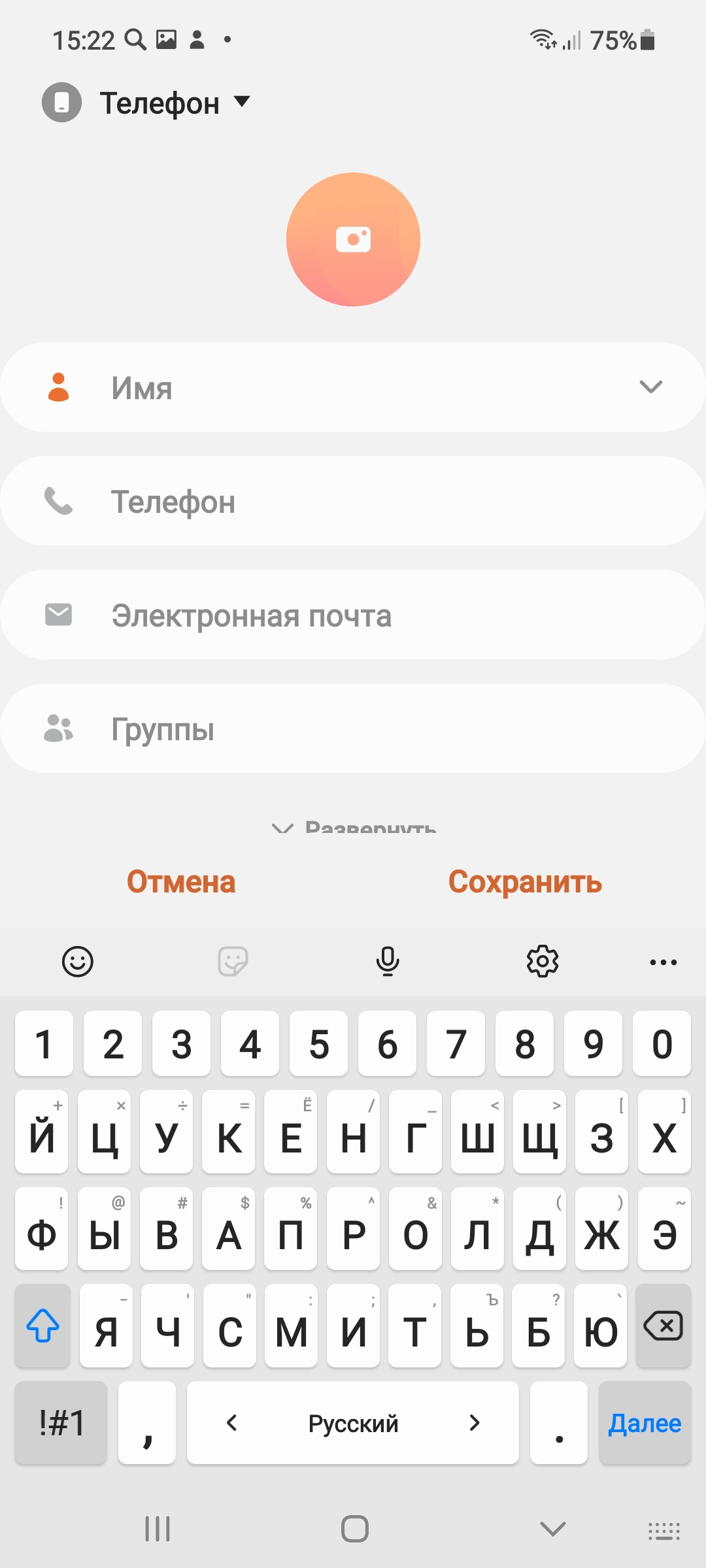
Task: Expand more fields with Развернуть
Action: [x=354, y=827]
